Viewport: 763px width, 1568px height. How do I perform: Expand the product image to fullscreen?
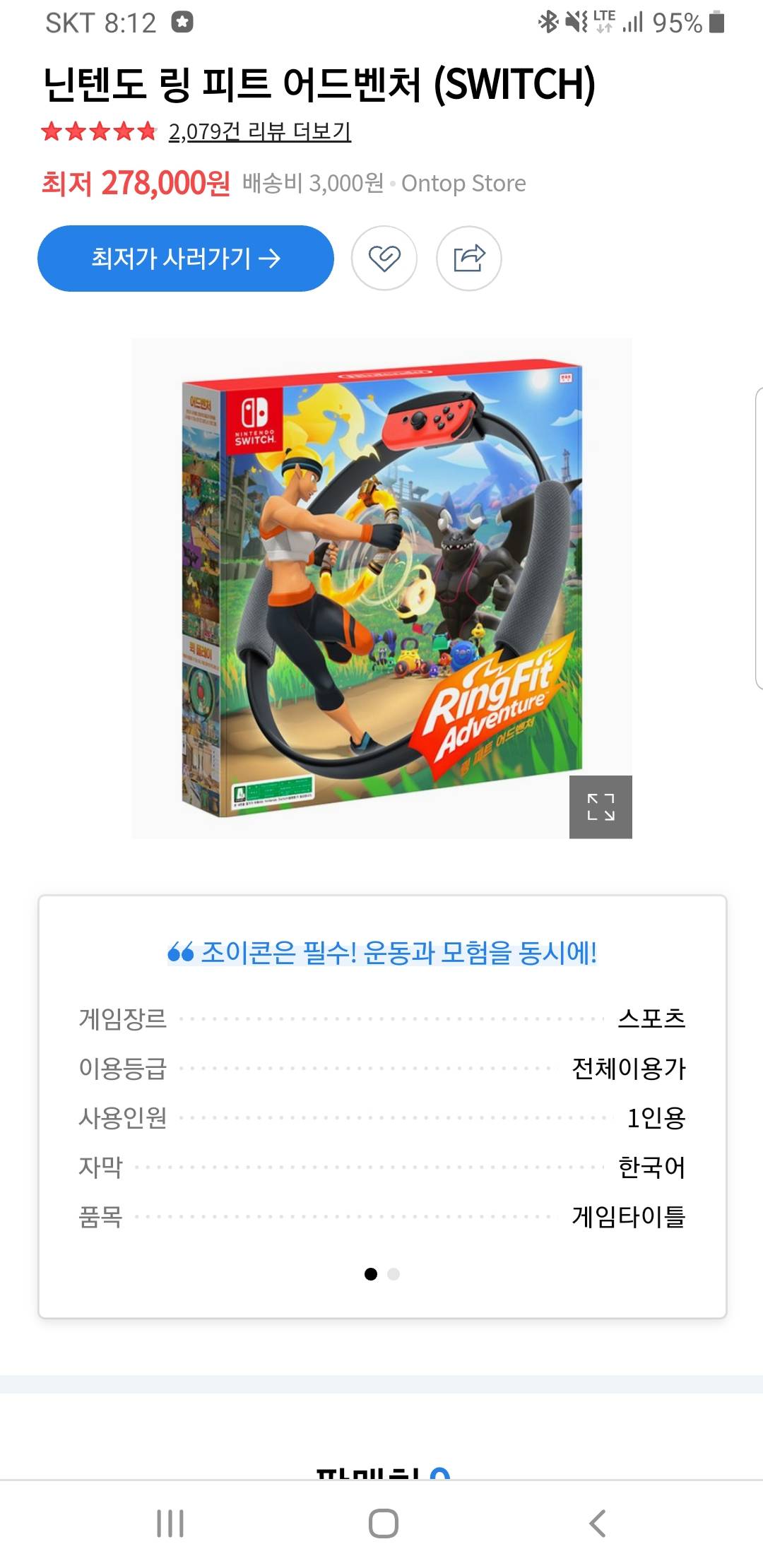[601, 807]
